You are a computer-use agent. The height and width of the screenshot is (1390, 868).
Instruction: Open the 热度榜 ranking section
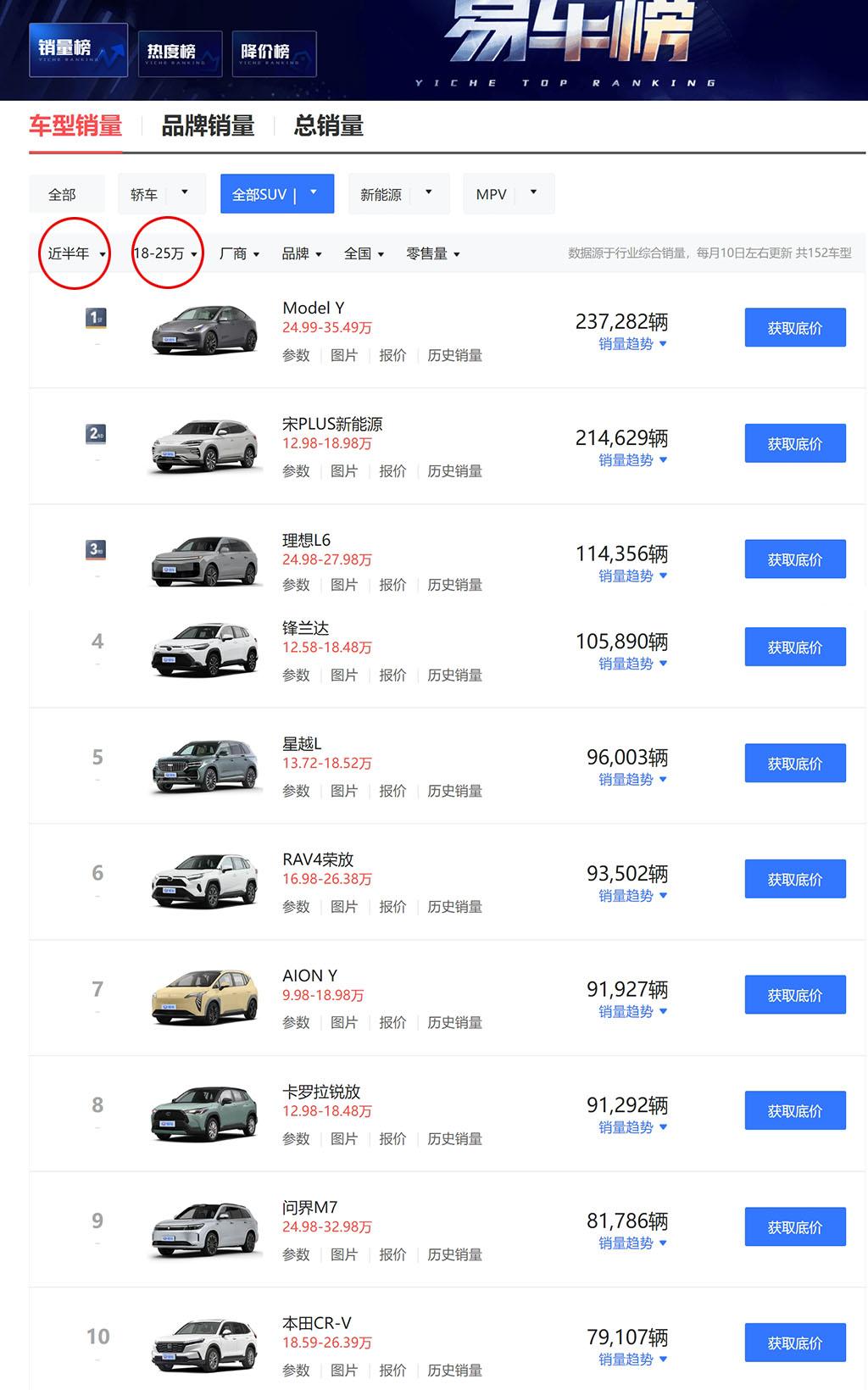pos(180,51)
